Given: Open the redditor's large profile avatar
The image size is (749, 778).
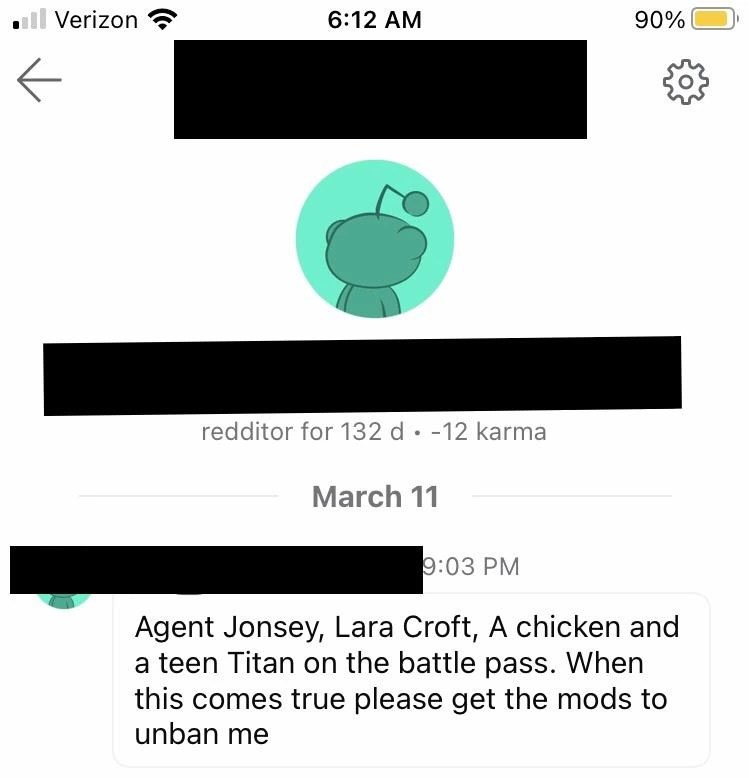Looking at the screenshot, I should click(375, 239).
